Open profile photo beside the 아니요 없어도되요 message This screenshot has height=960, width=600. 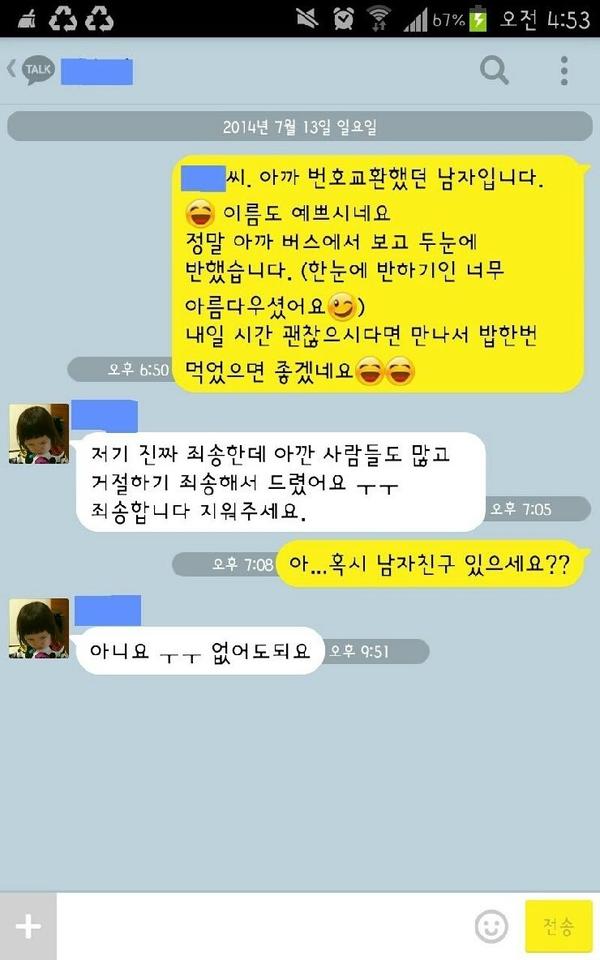tap(39, 628)
